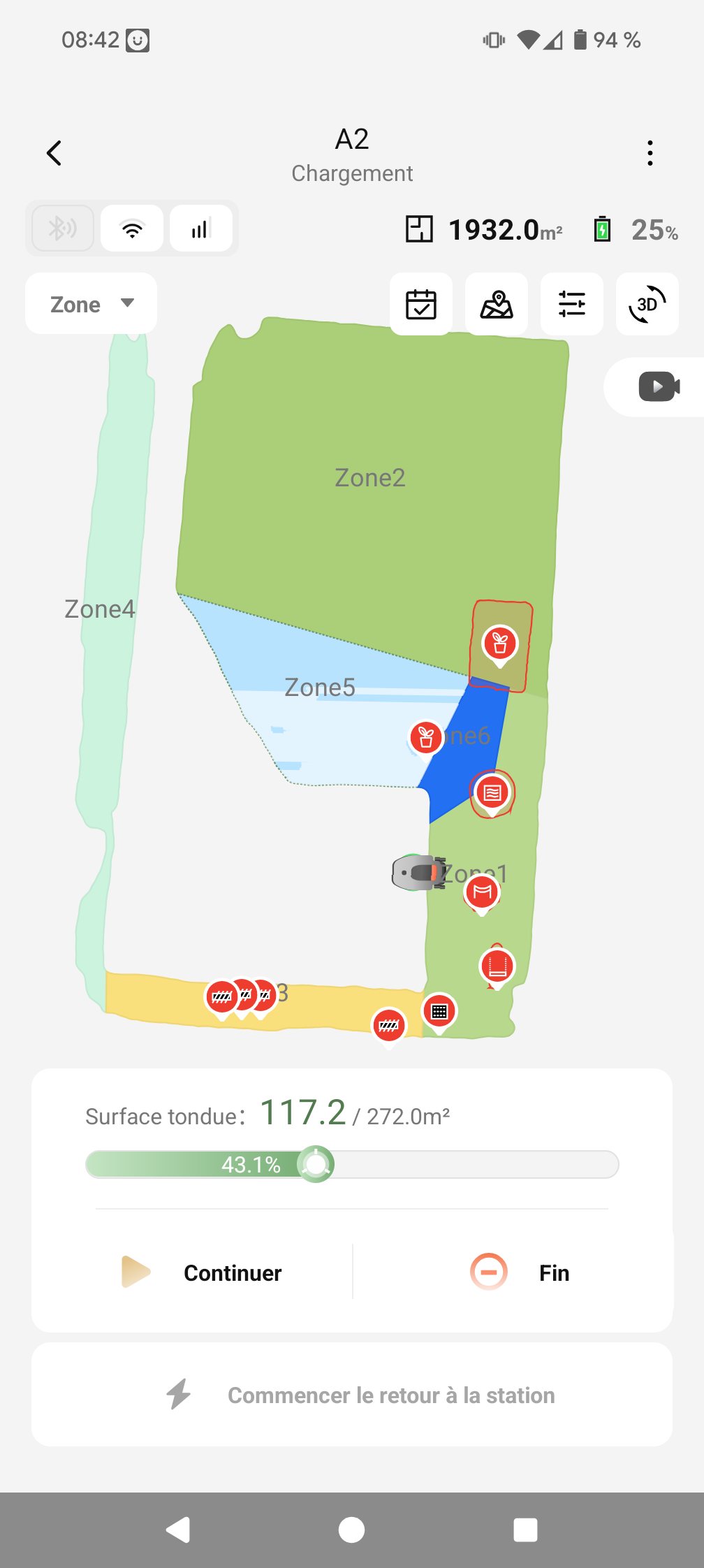
Task: Open the system recent apps
Action: coord(525,1530)
